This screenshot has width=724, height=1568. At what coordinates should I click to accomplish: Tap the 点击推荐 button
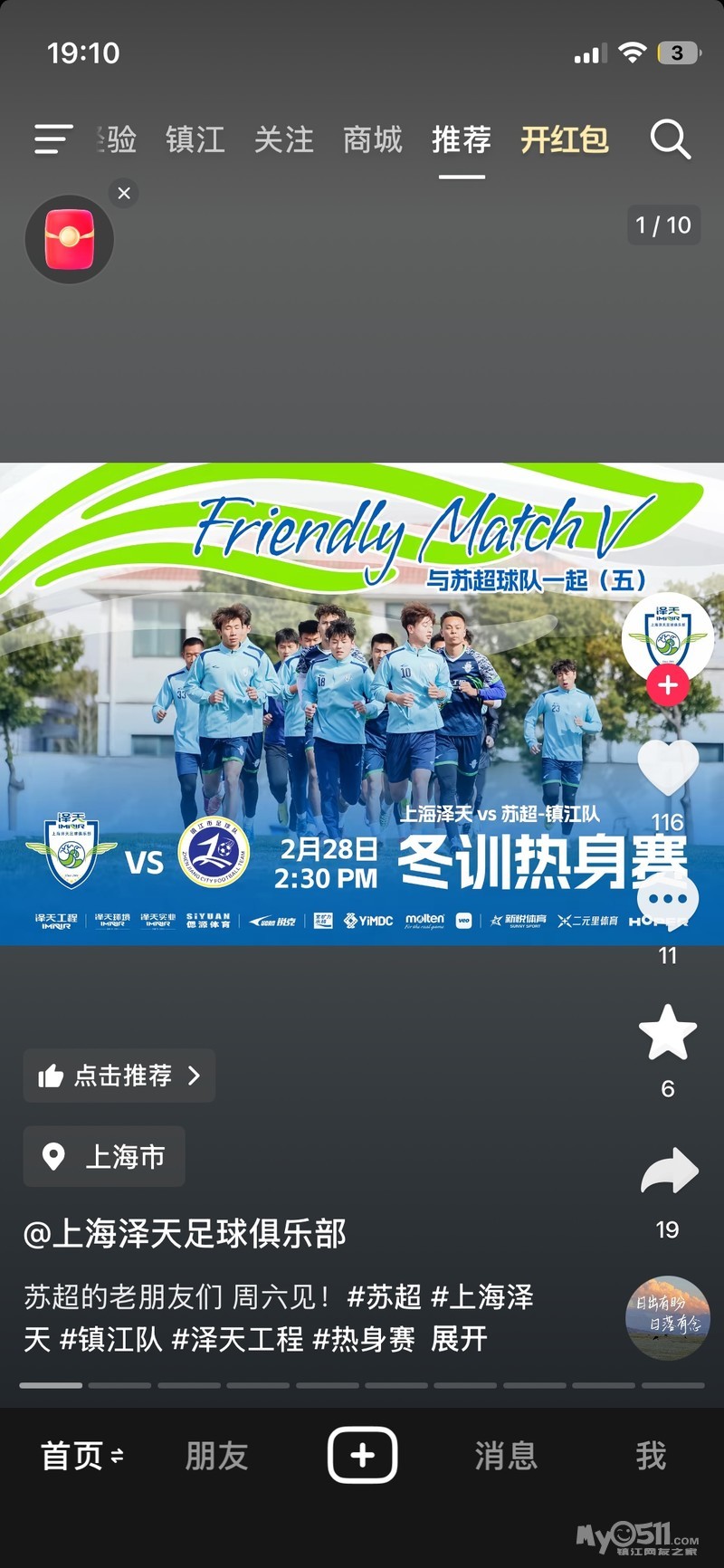119,1076
